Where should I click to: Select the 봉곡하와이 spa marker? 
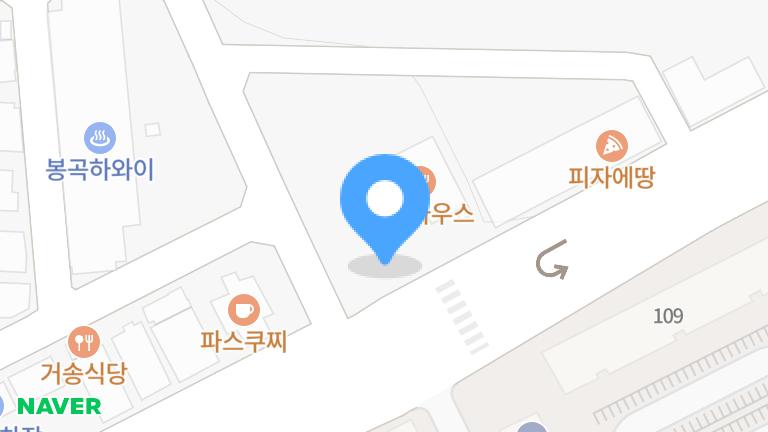pos(100,138)
